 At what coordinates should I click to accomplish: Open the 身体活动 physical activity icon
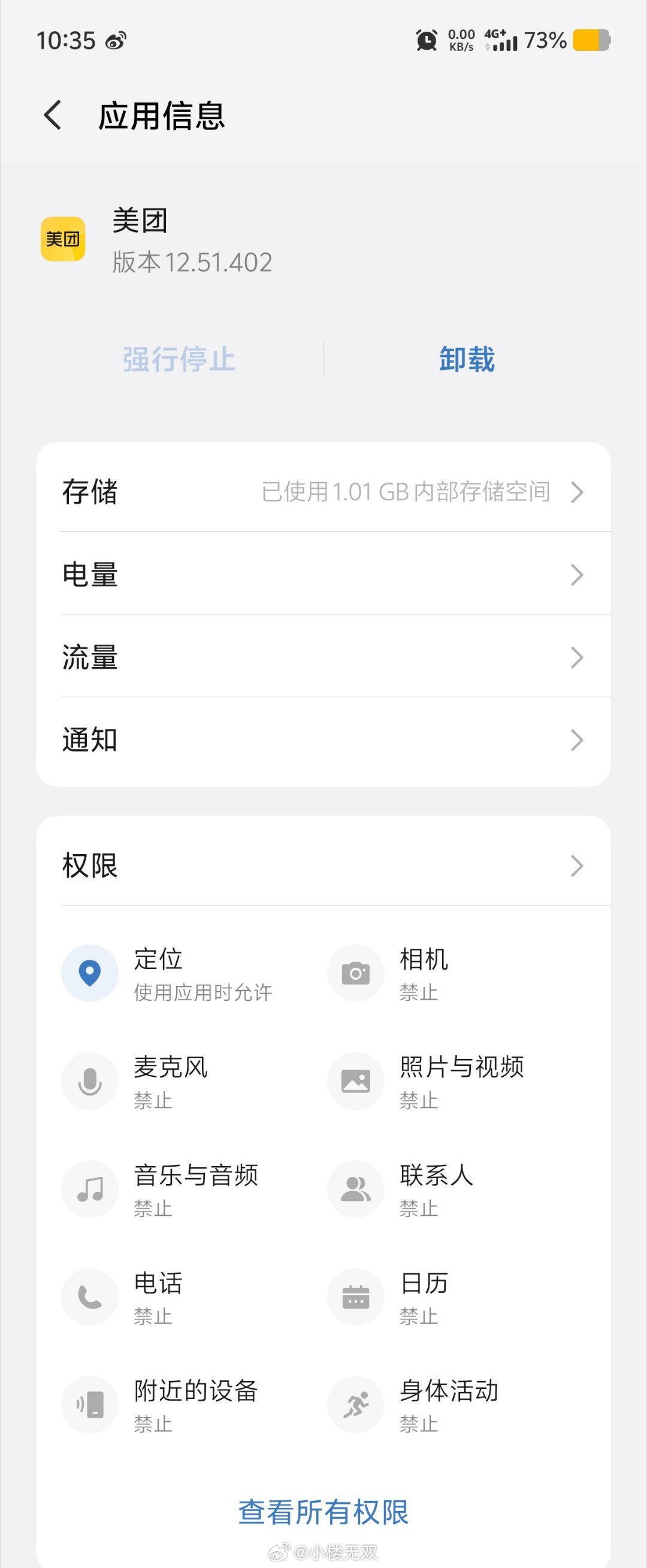356,1405
